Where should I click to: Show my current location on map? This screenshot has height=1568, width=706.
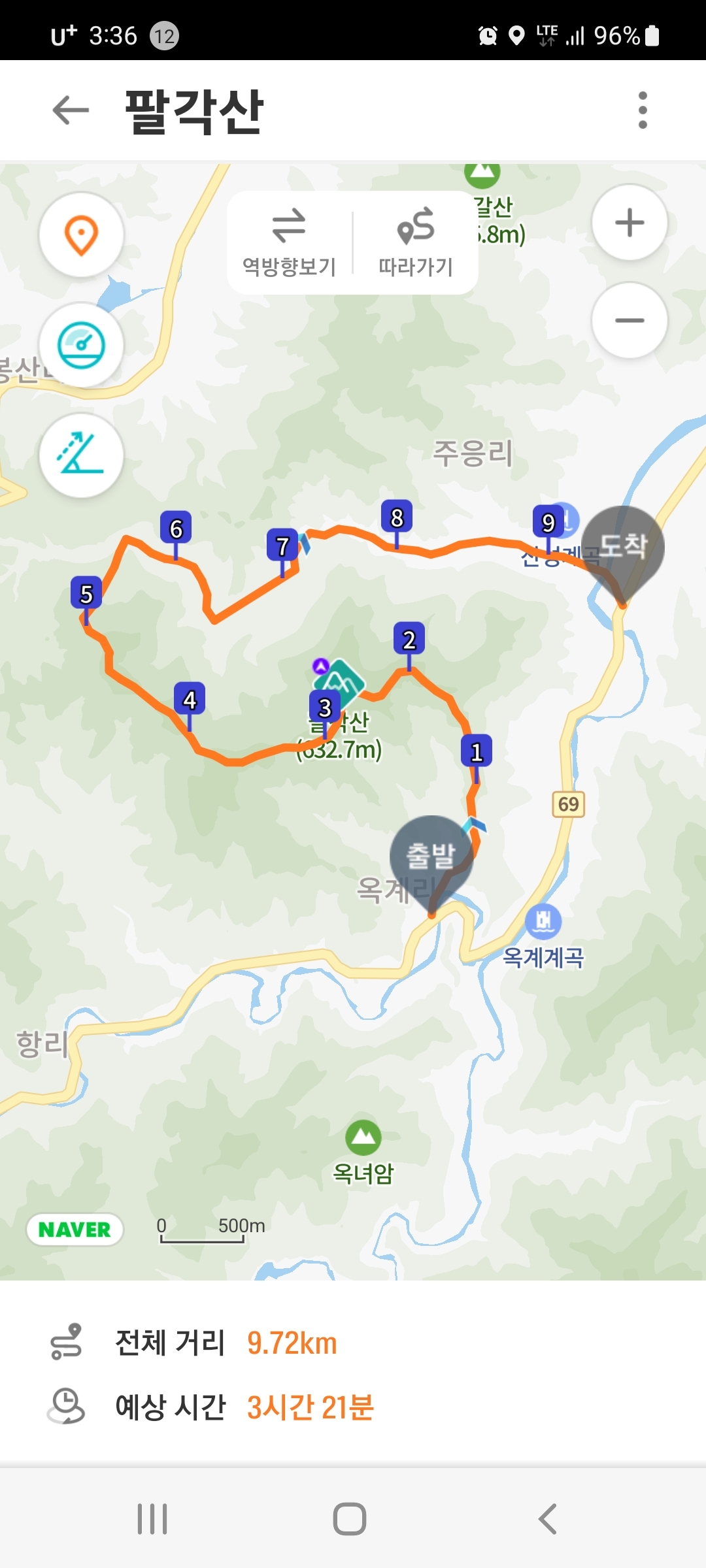pos(81,234)
